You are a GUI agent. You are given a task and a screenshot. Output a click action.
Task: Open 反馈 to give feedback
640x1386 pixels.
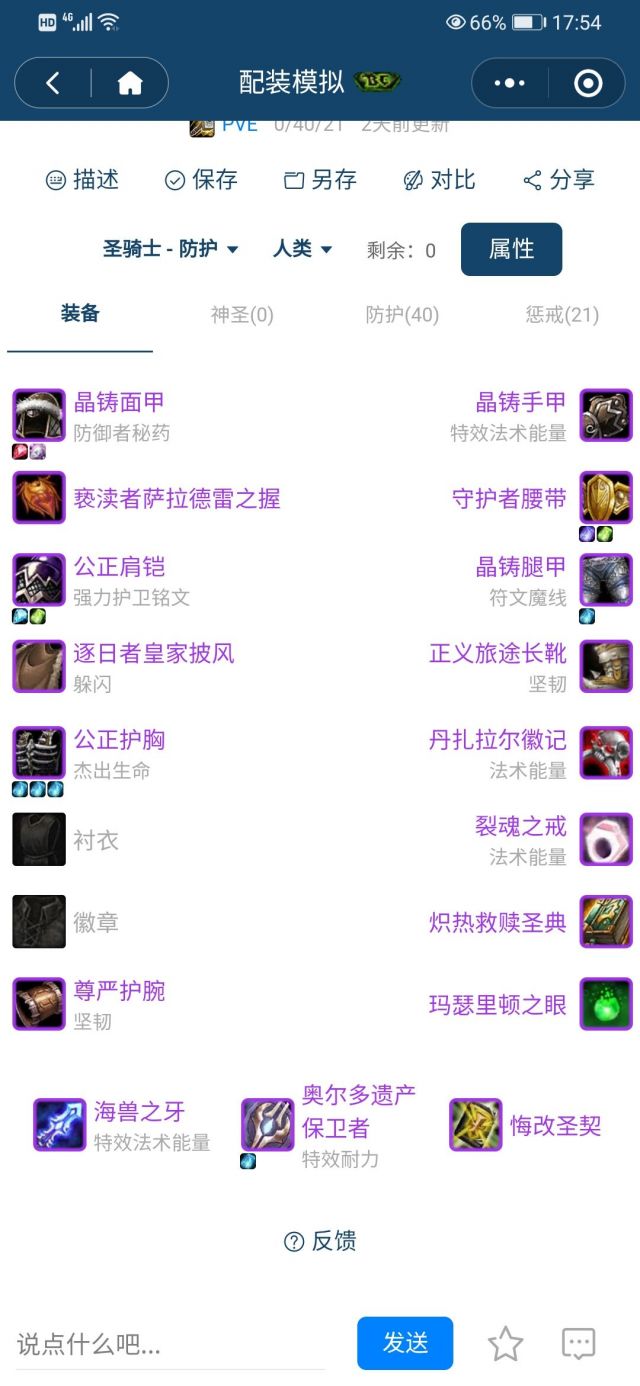[x=320, y=1242]
